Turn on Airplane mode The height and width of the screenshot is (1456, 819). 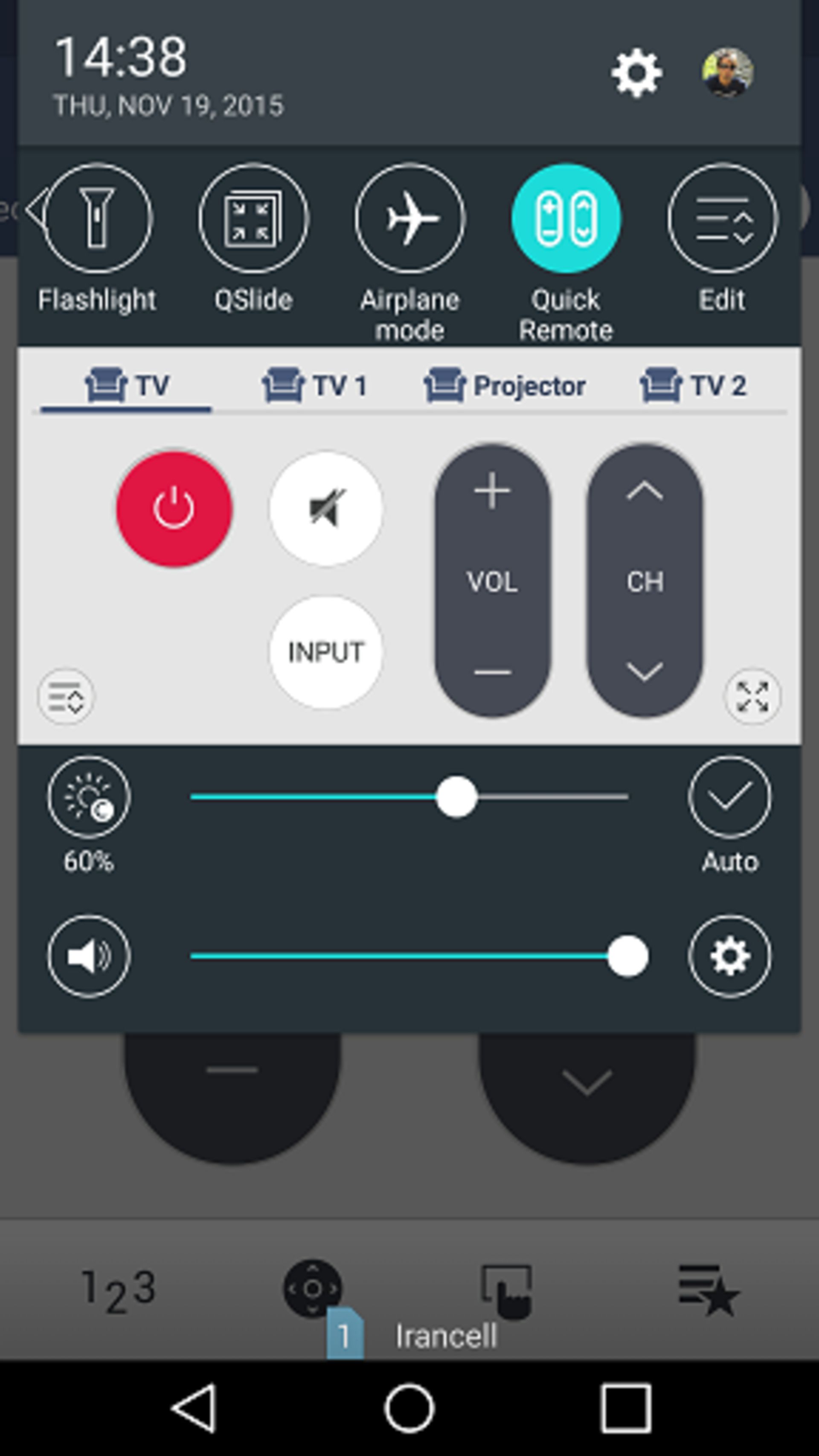tap(410, 218)
